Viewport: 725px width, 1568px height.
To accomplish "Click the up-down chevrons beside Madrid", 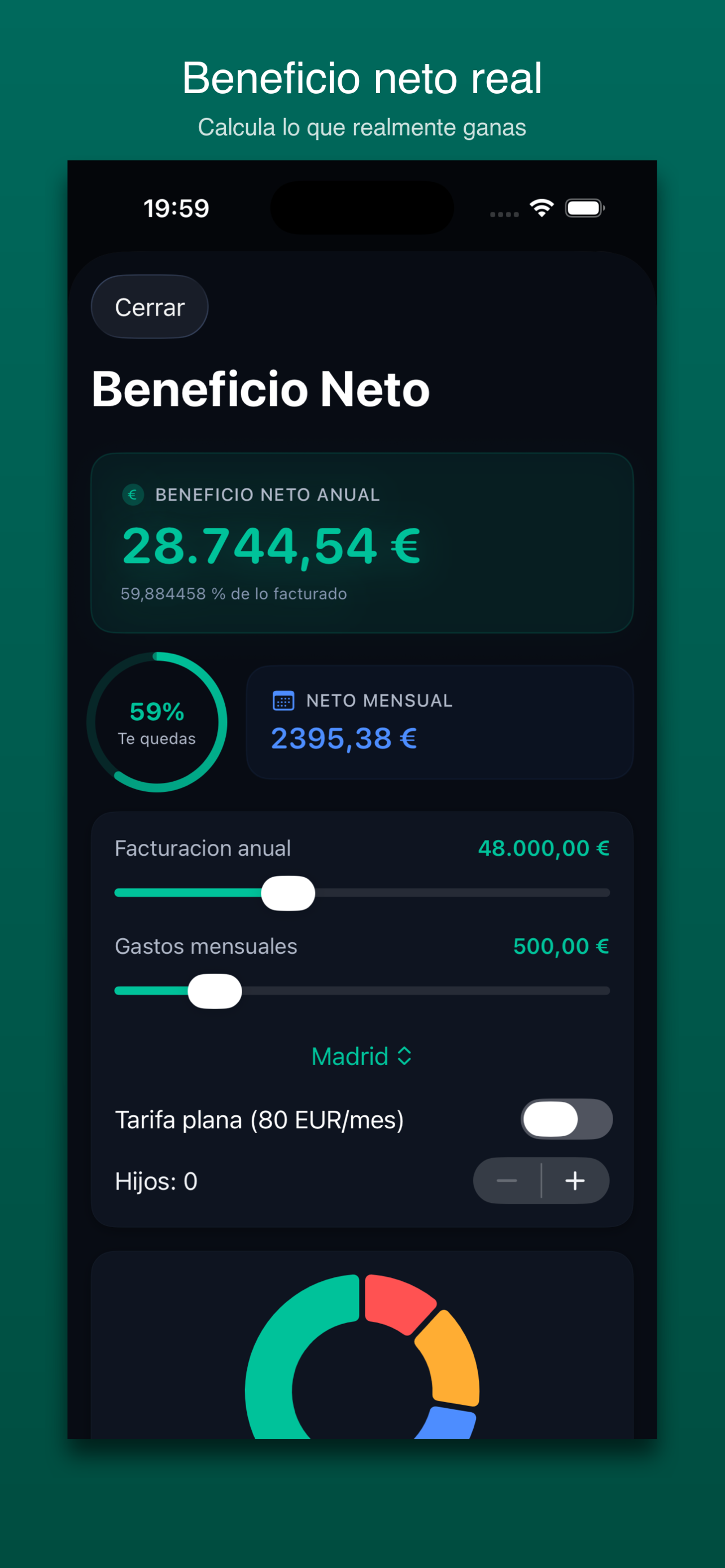I will (405, 1057).
